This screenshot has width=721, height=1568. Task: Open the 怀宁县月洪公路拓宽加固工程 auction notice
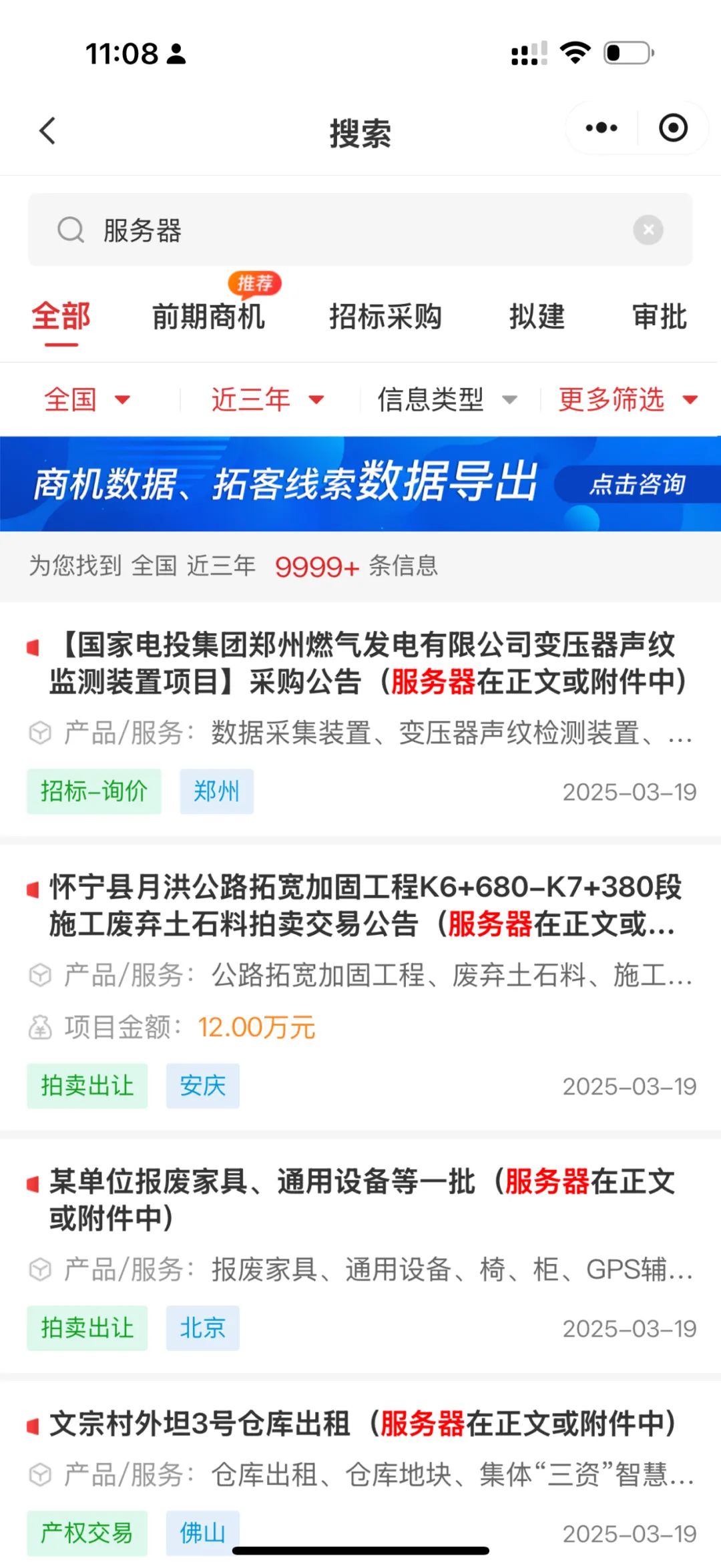pyautogui.click(x=360, y=988)
